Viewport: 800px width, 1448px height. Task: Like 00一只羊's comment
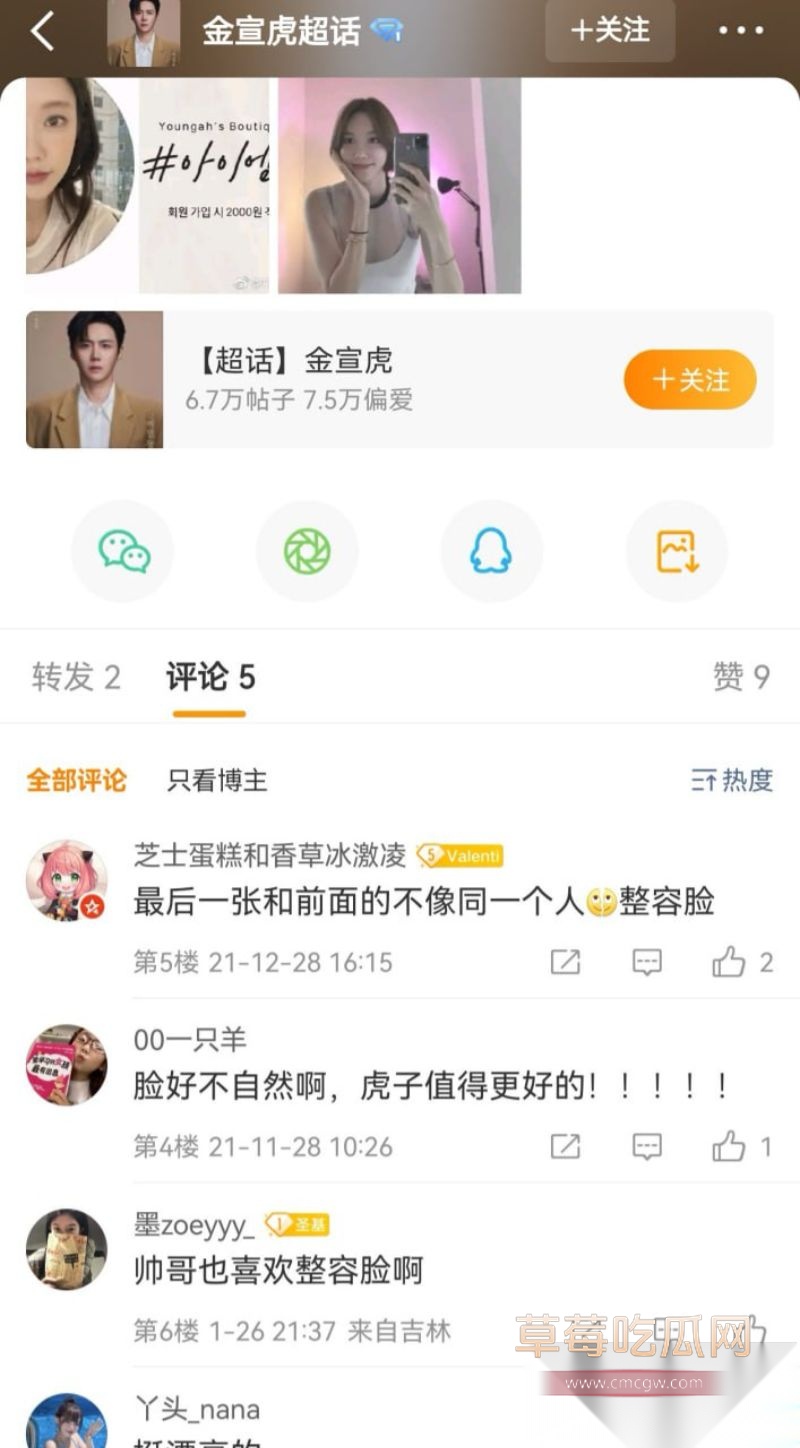click(731, 1146)
